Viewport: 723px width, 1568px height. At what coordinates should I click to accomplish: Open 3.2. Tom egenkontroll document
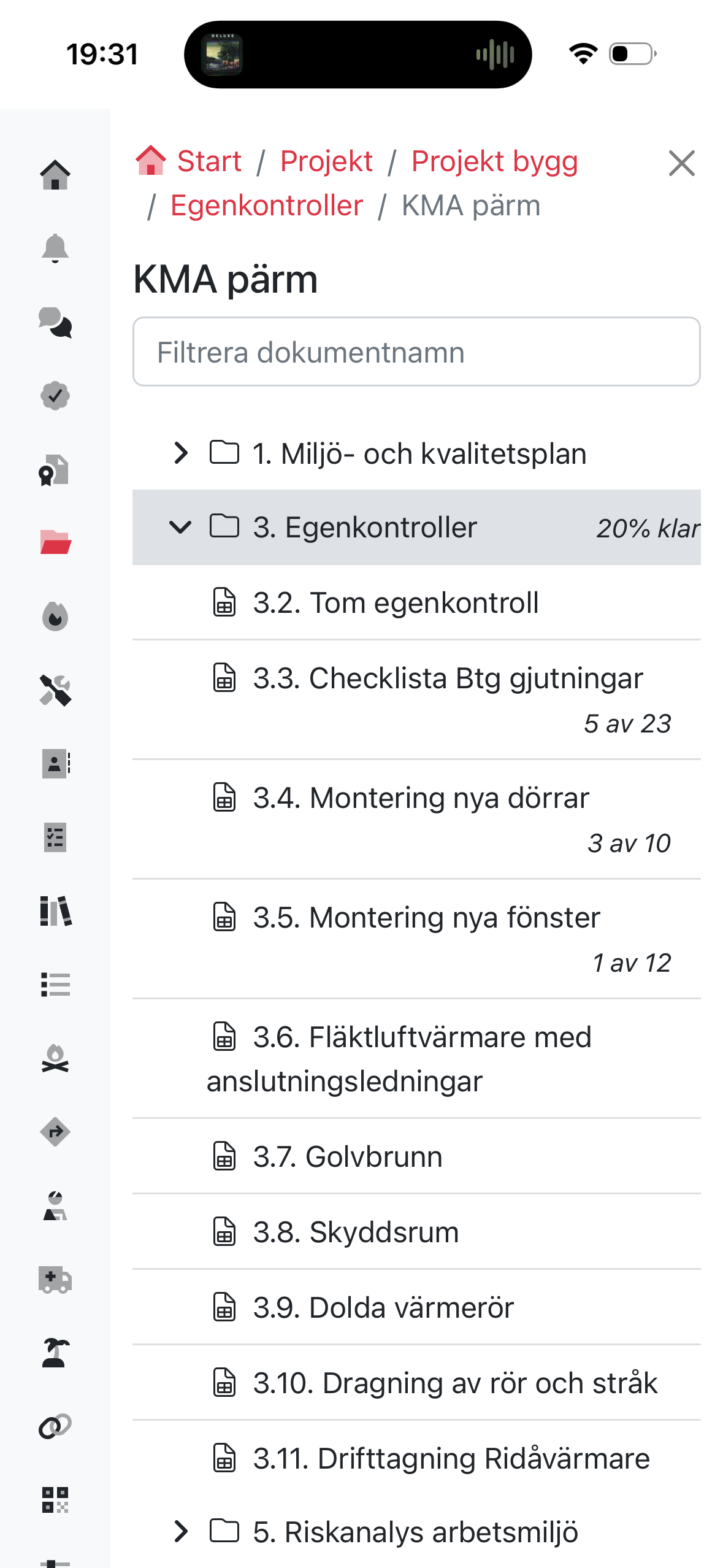click(396, 602)
